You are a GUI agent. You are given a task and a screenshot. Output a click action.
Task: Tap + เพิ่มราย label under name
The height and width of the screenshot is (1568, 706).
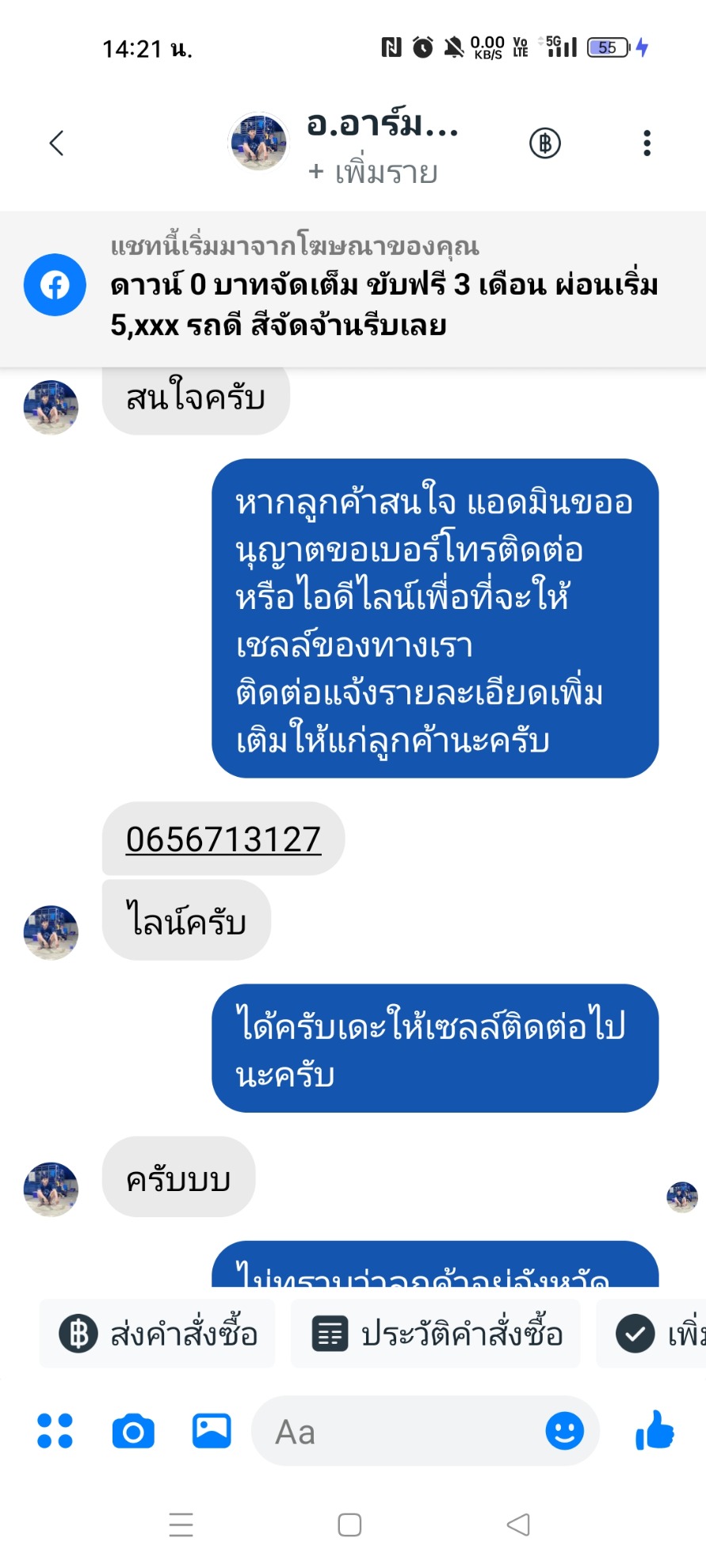372,172
